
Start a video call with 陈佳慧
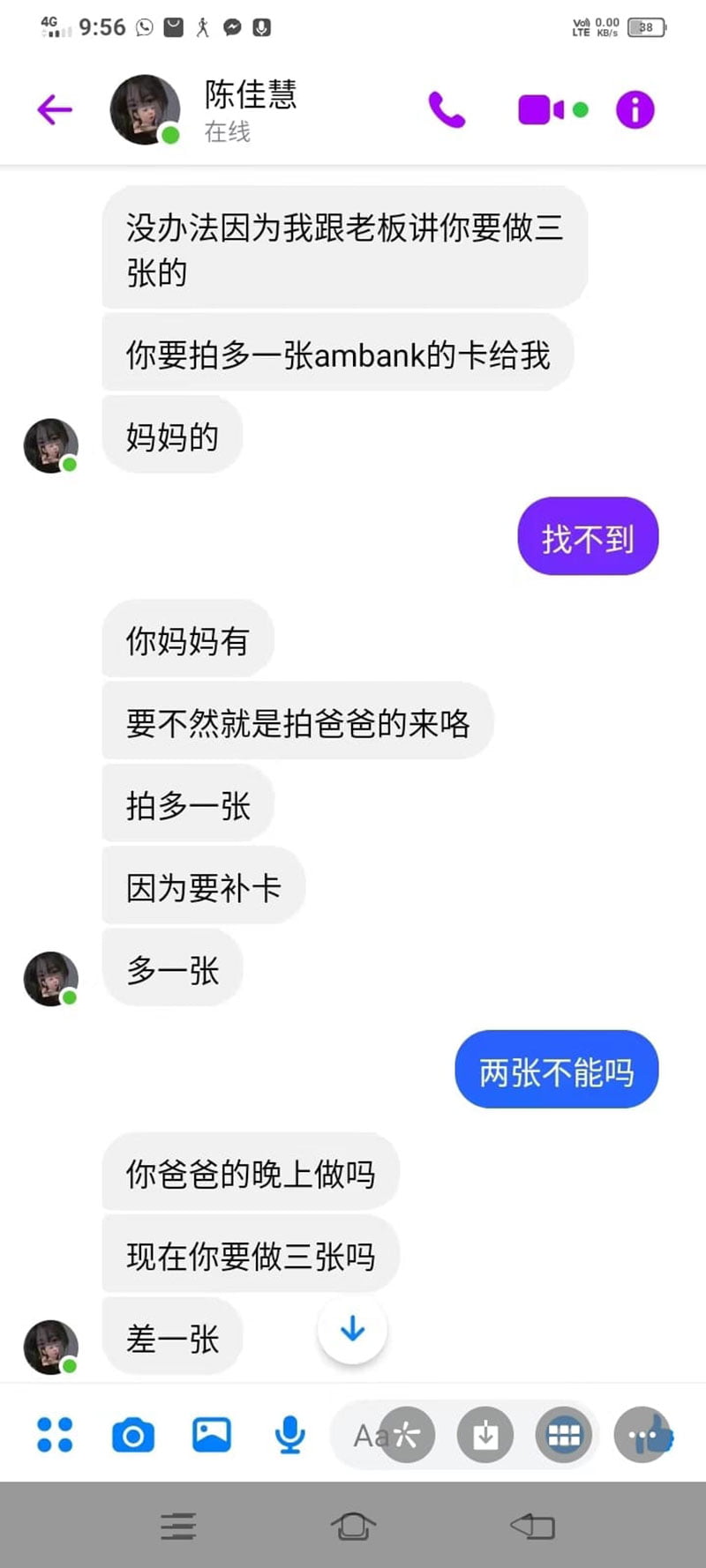point(541,110)
